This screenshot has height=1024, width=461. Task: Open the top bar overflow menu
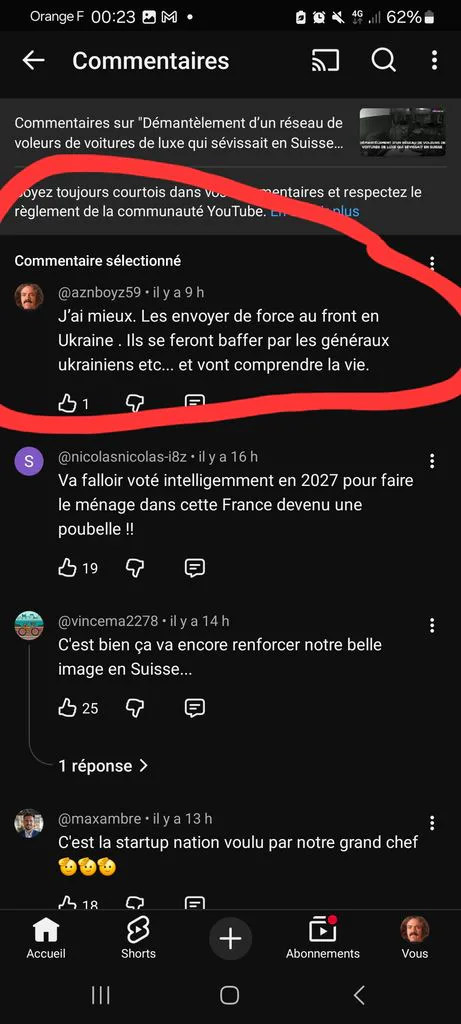click(434, 61)
